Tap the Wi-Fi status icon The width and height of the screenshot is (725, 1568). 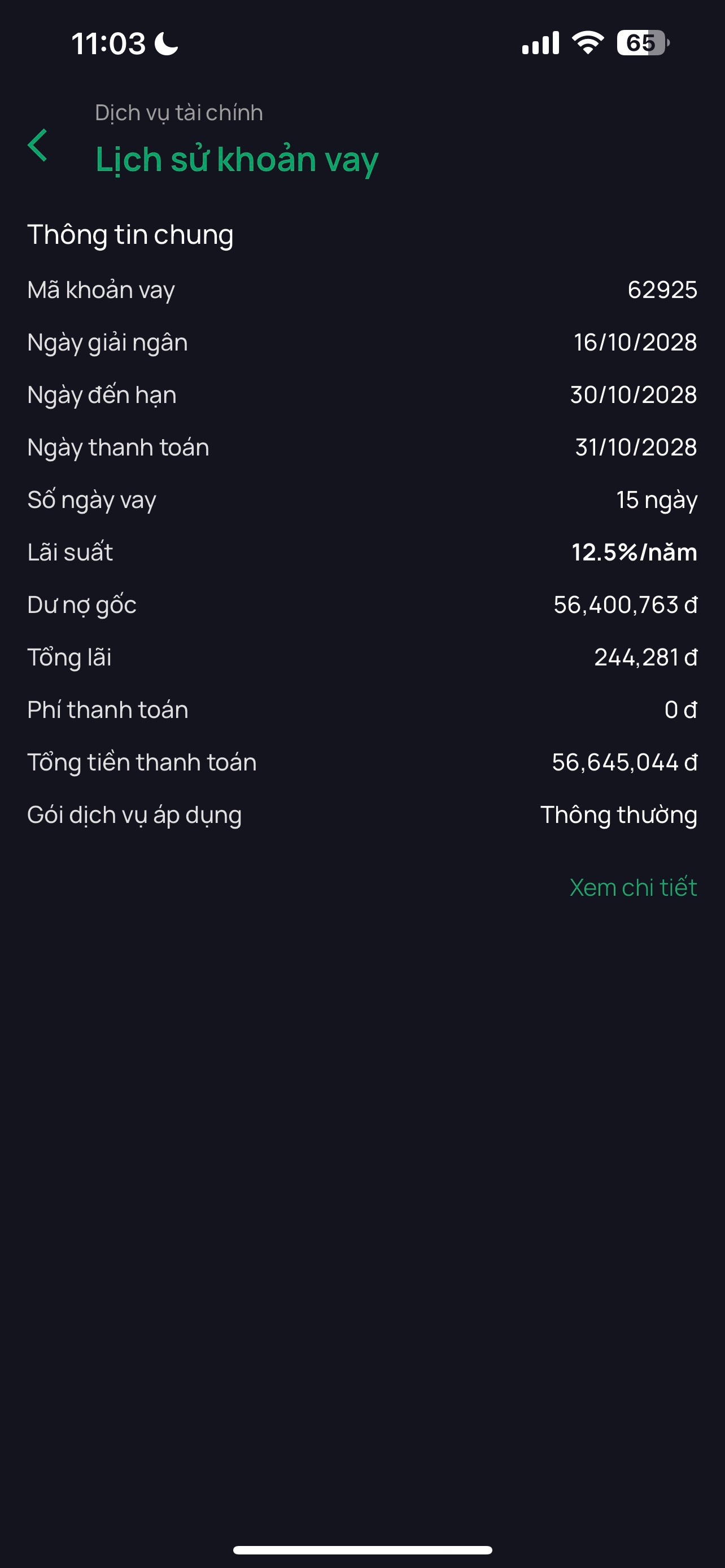coord(588,42)
